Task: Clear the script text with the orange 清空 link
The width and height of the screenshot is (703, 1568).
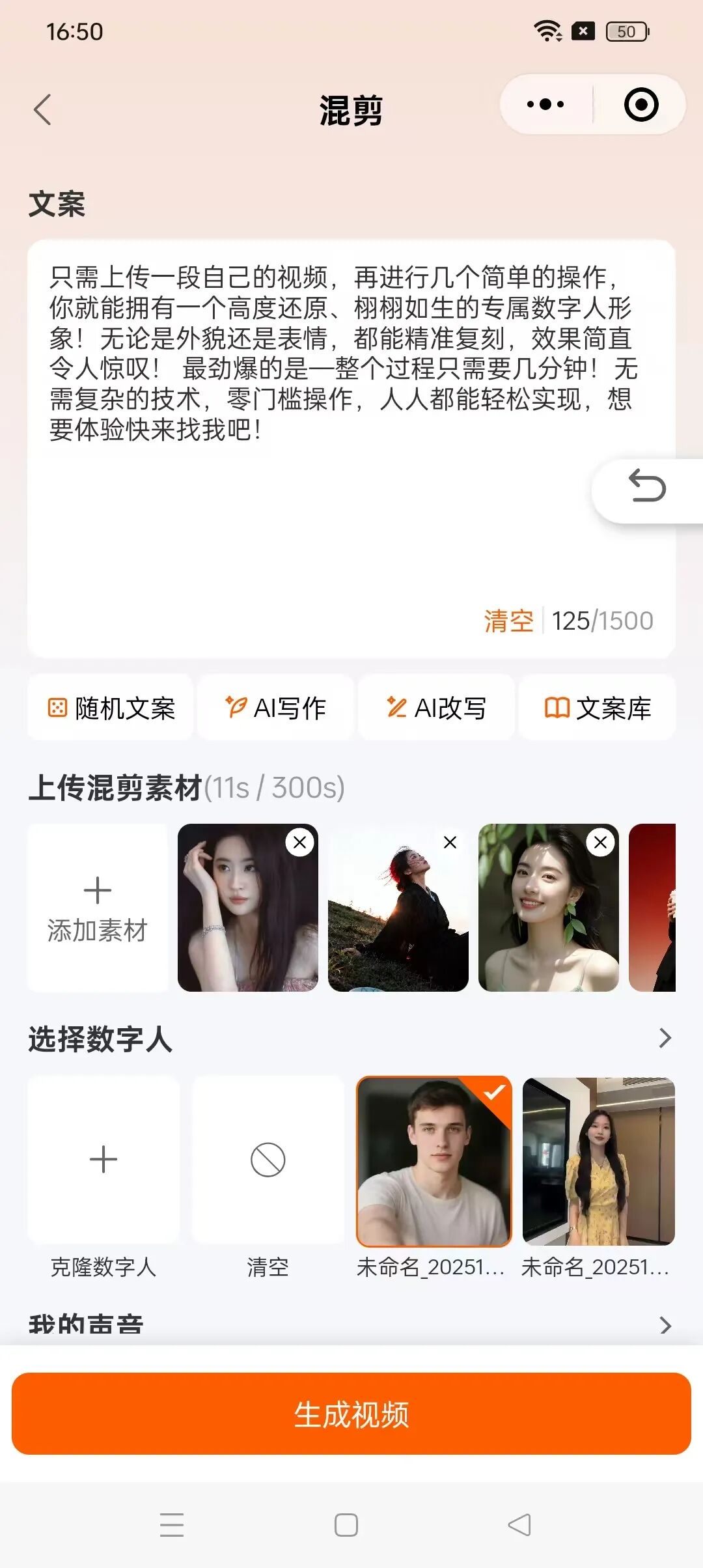Action: [x=508, y=621]
